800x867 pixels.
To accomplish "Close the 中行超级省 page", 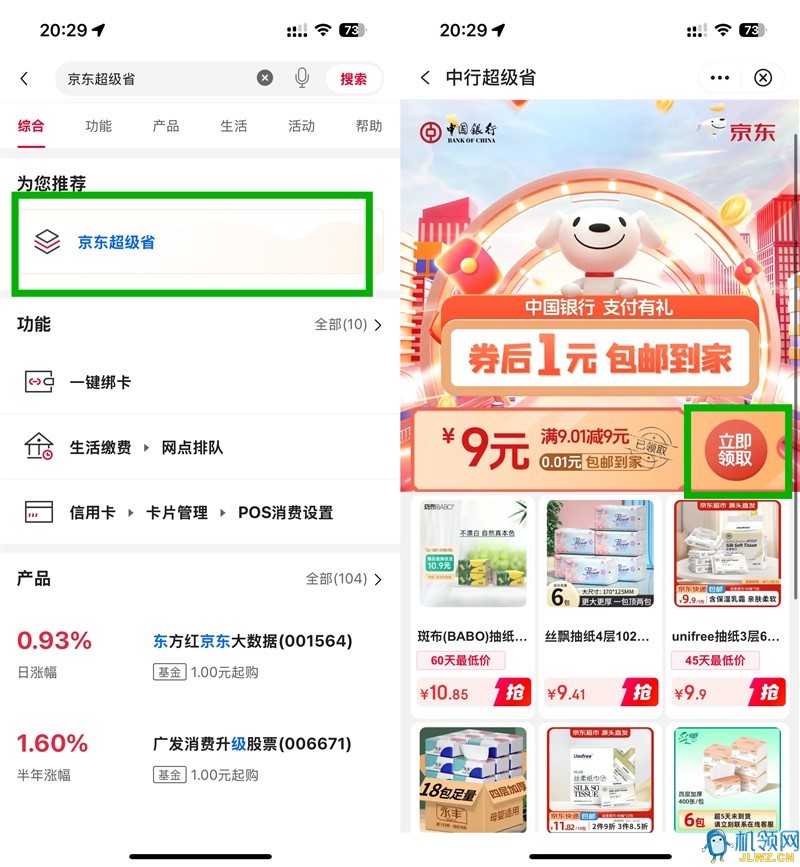I will tap(763, 78).
